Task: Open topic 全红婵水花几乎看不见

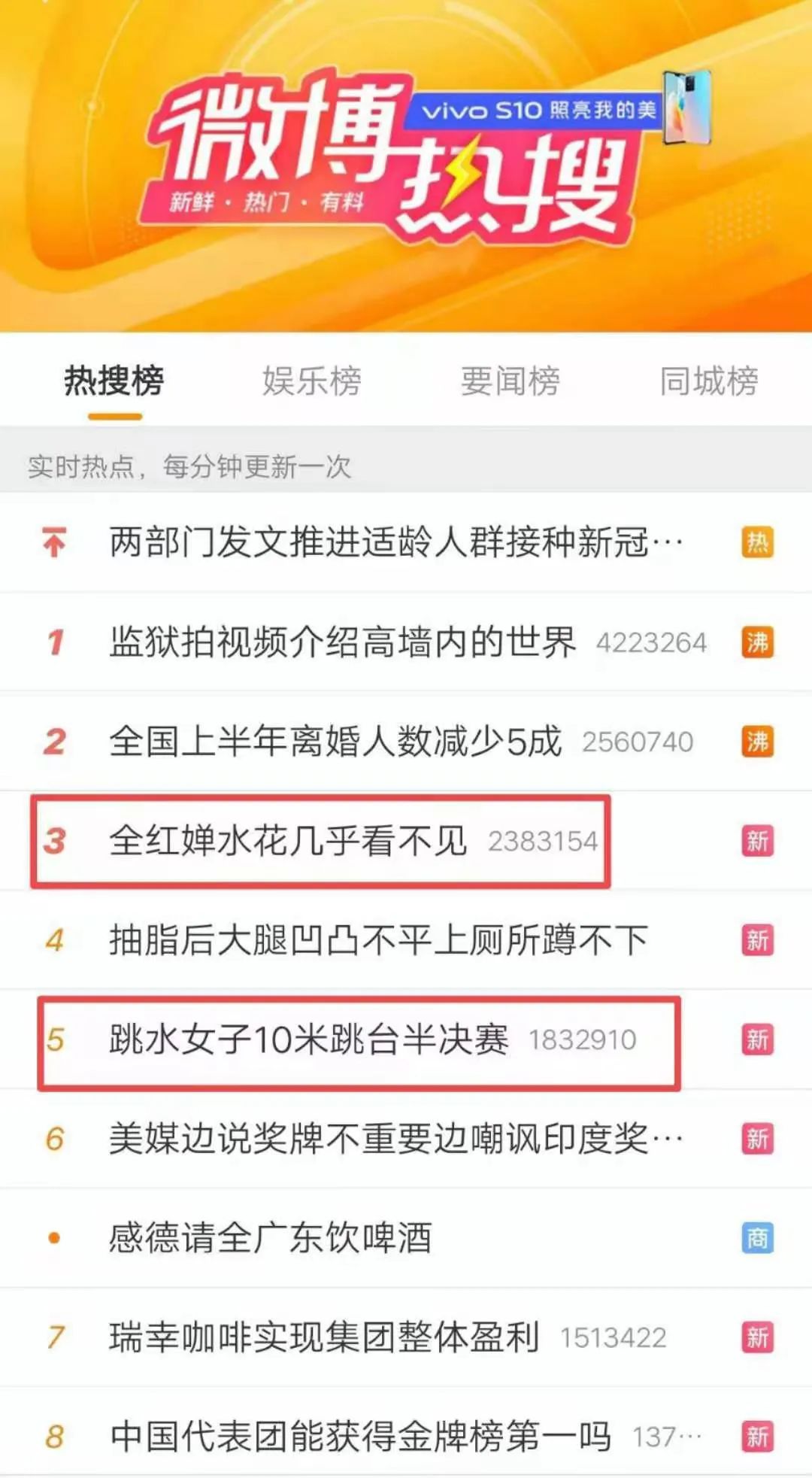Action: [x=289, y=841]
